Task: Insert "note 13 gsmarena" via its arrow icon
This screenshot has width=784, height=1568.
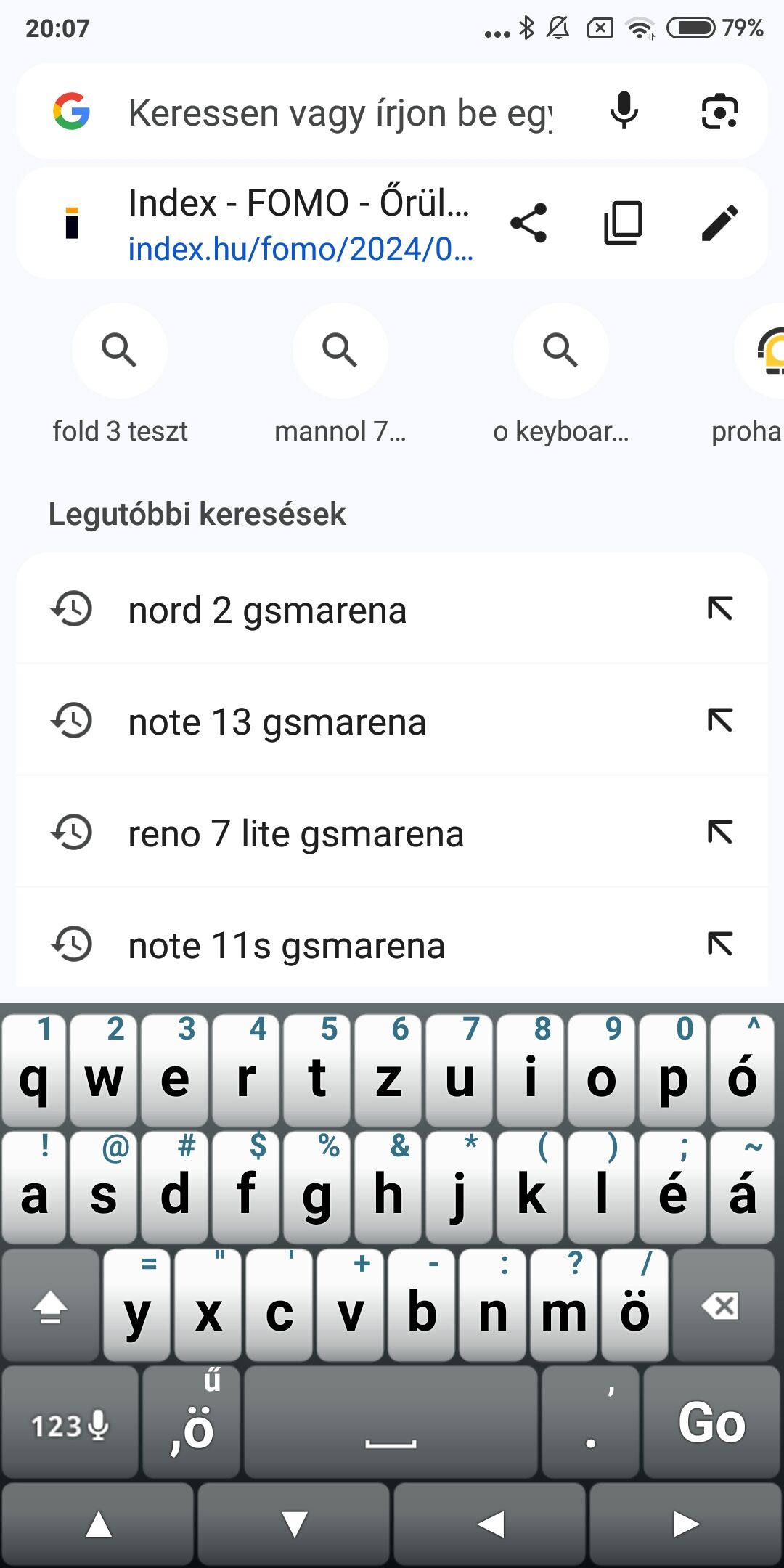Action: [720, 720]
